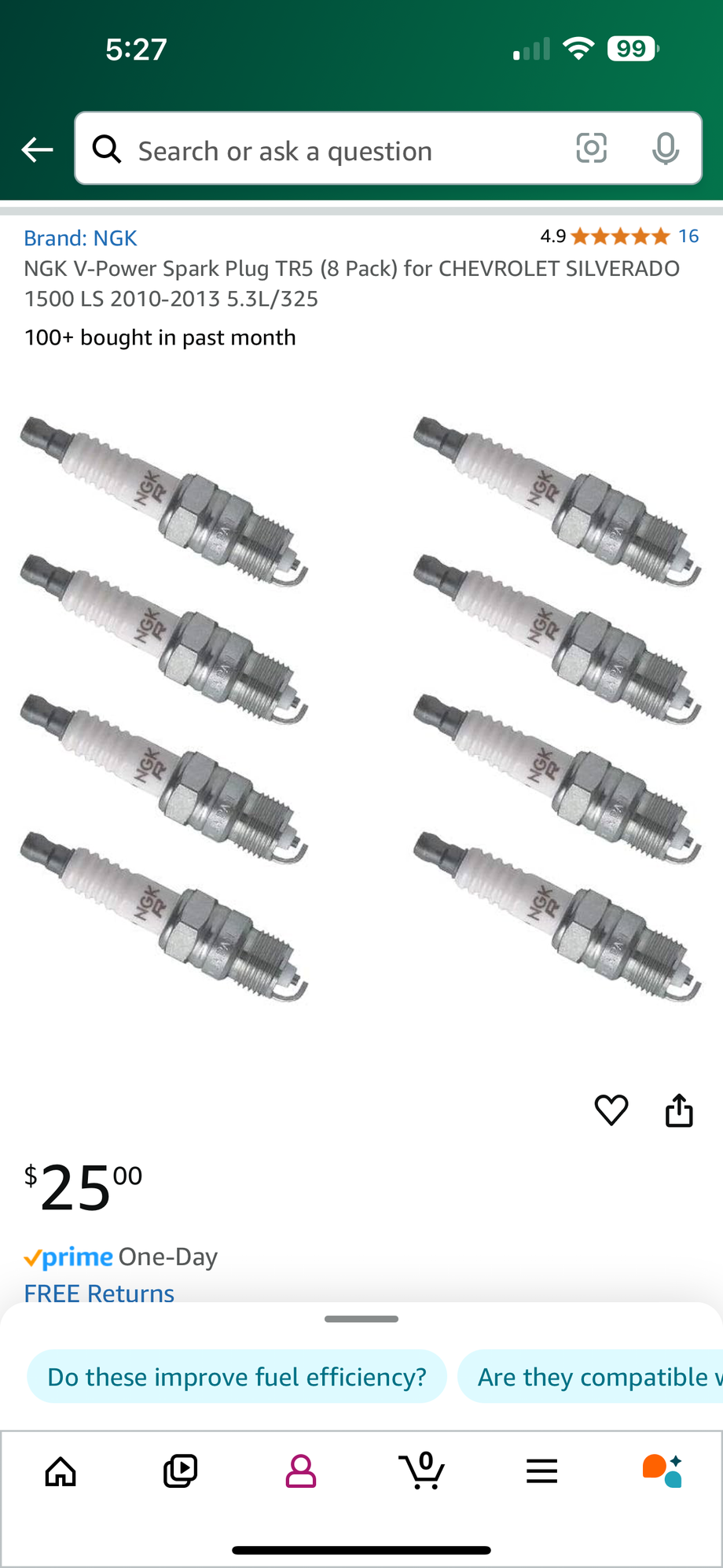
Task: Open the camera lens search
Action: point(591,149)
